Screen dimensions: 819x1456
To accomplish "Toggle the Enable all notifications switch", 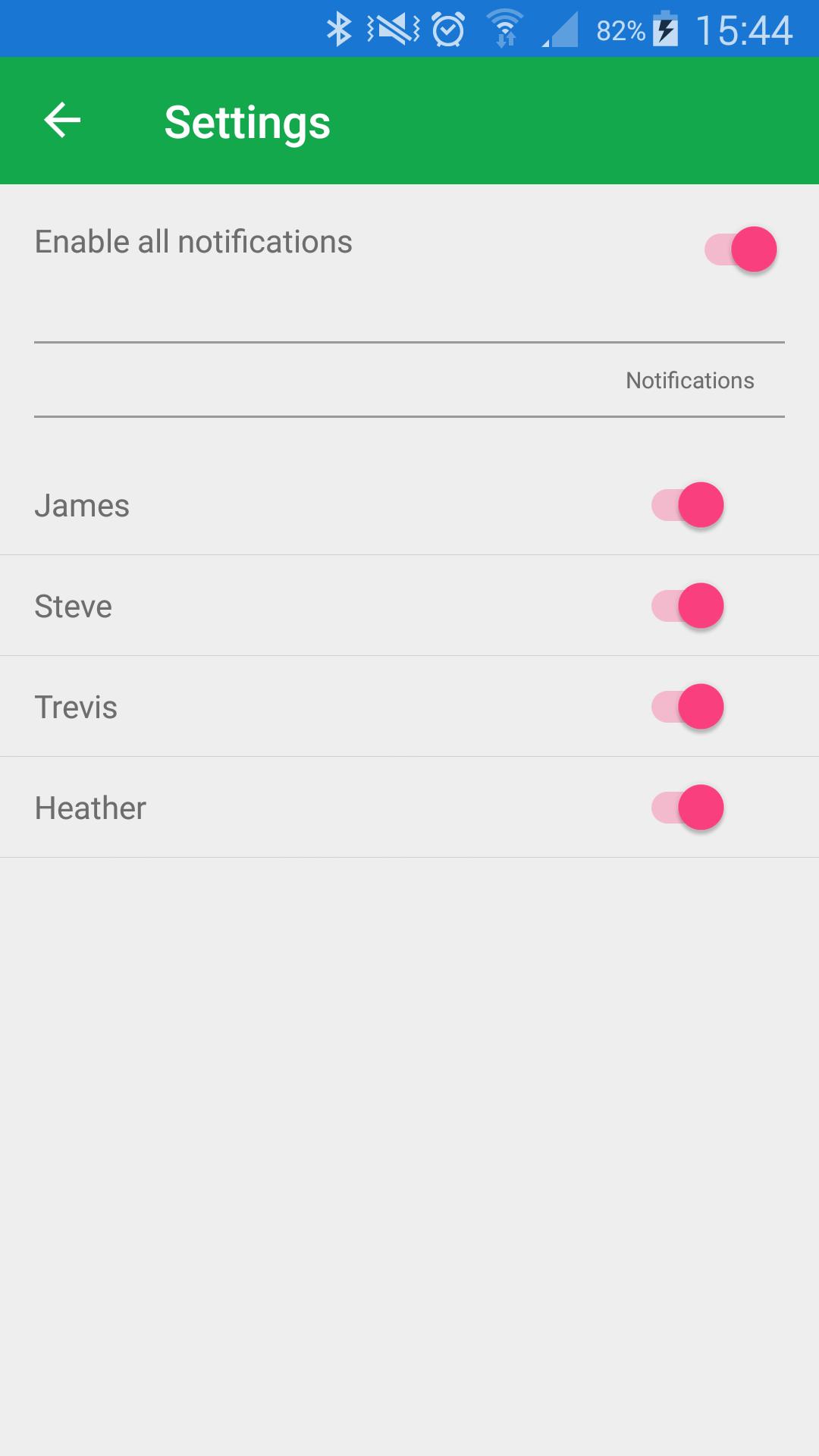I will point(741,249).
